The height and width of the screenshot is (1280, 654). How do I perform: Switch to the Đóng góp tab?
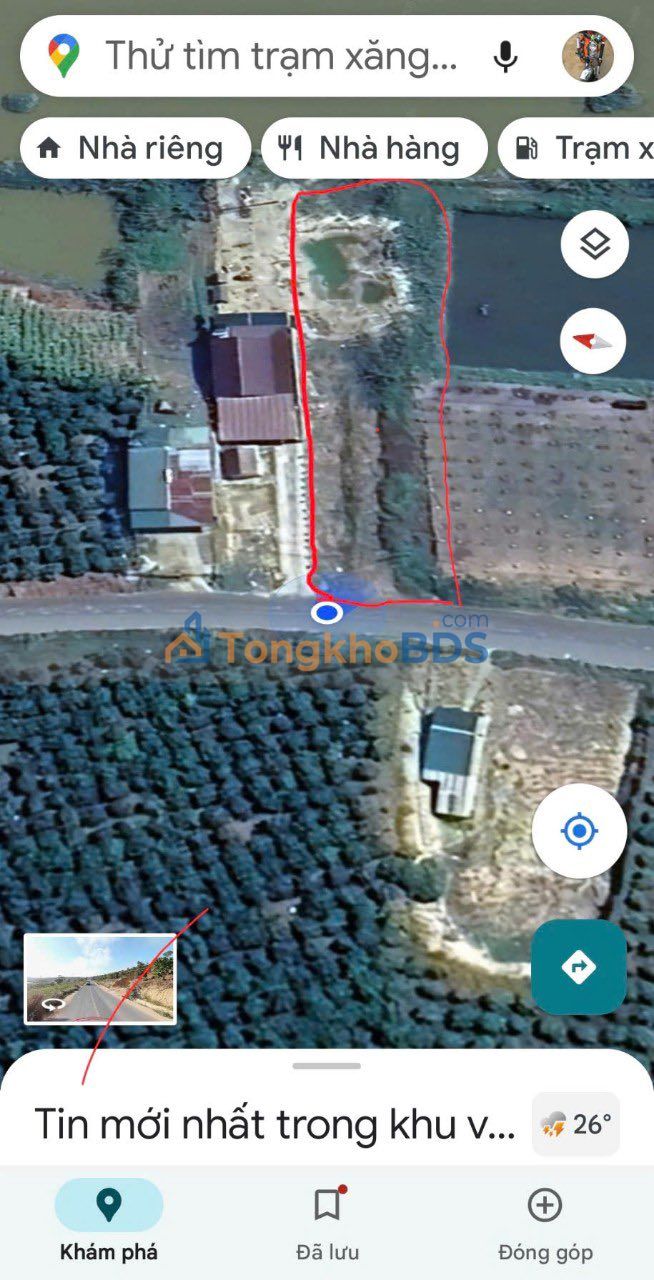click(545, 1221)
